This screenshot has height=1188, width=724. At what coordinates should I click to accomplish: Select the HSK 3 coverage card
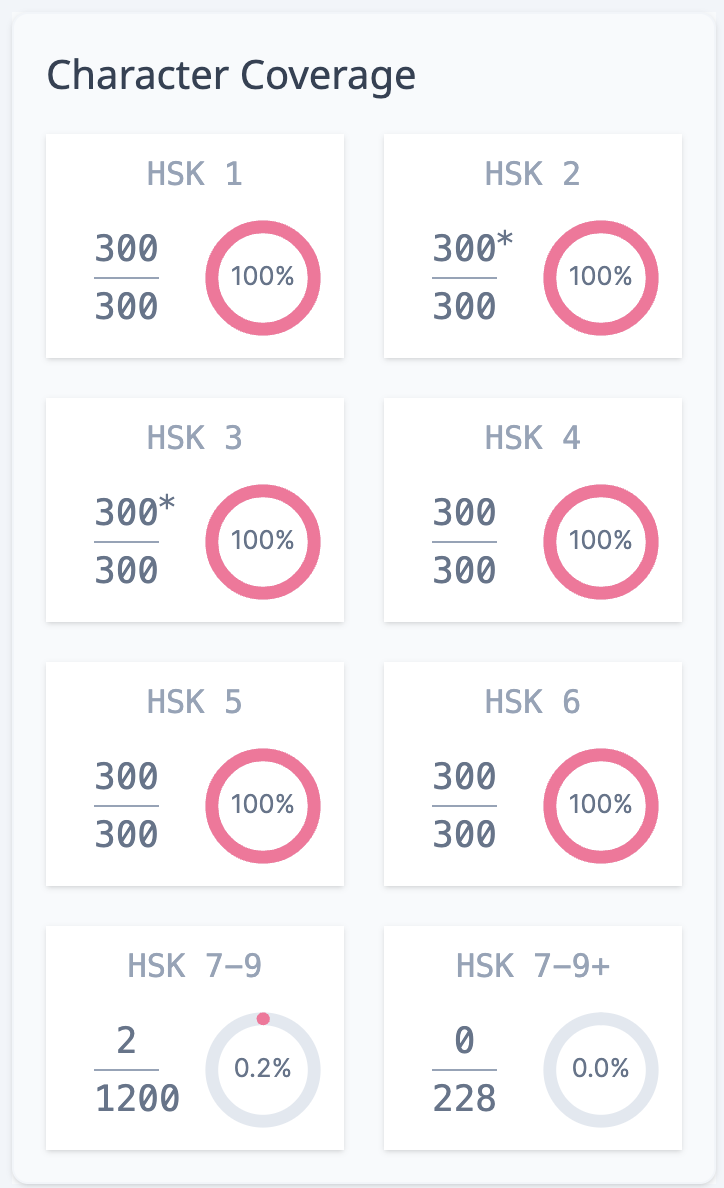click(x=195, y=510)
